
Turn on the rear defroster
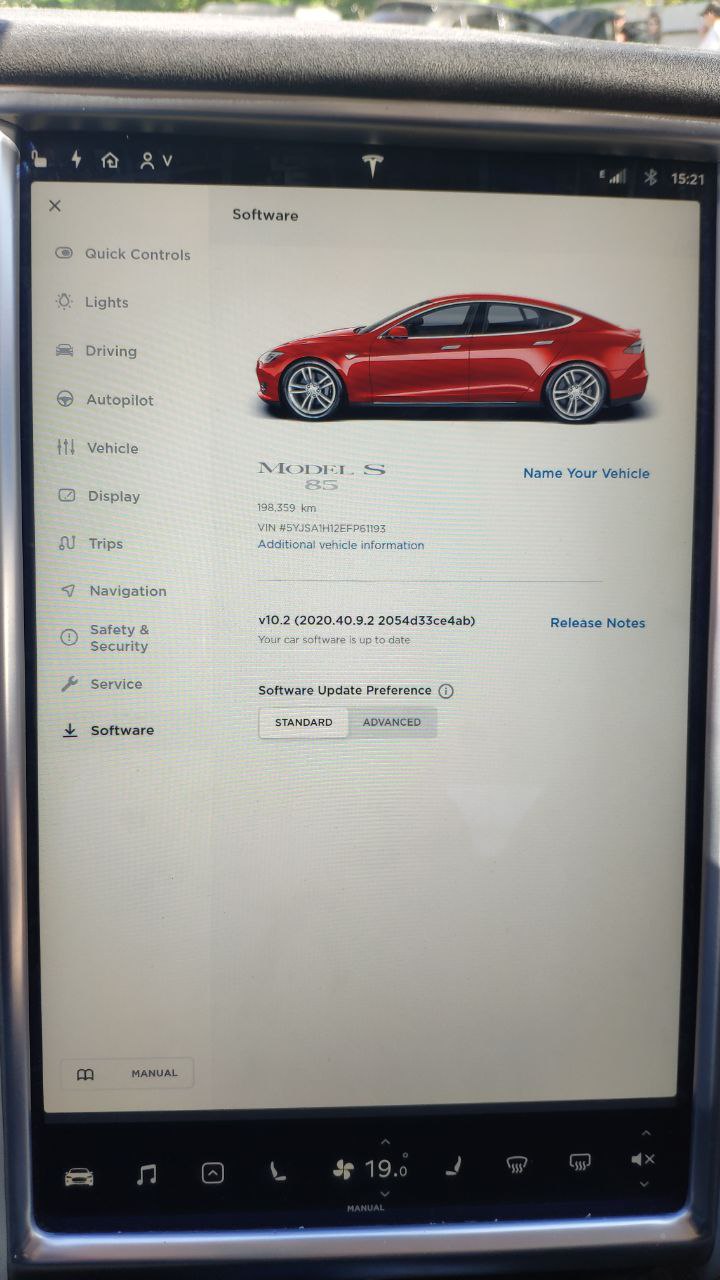(580, 1162)
